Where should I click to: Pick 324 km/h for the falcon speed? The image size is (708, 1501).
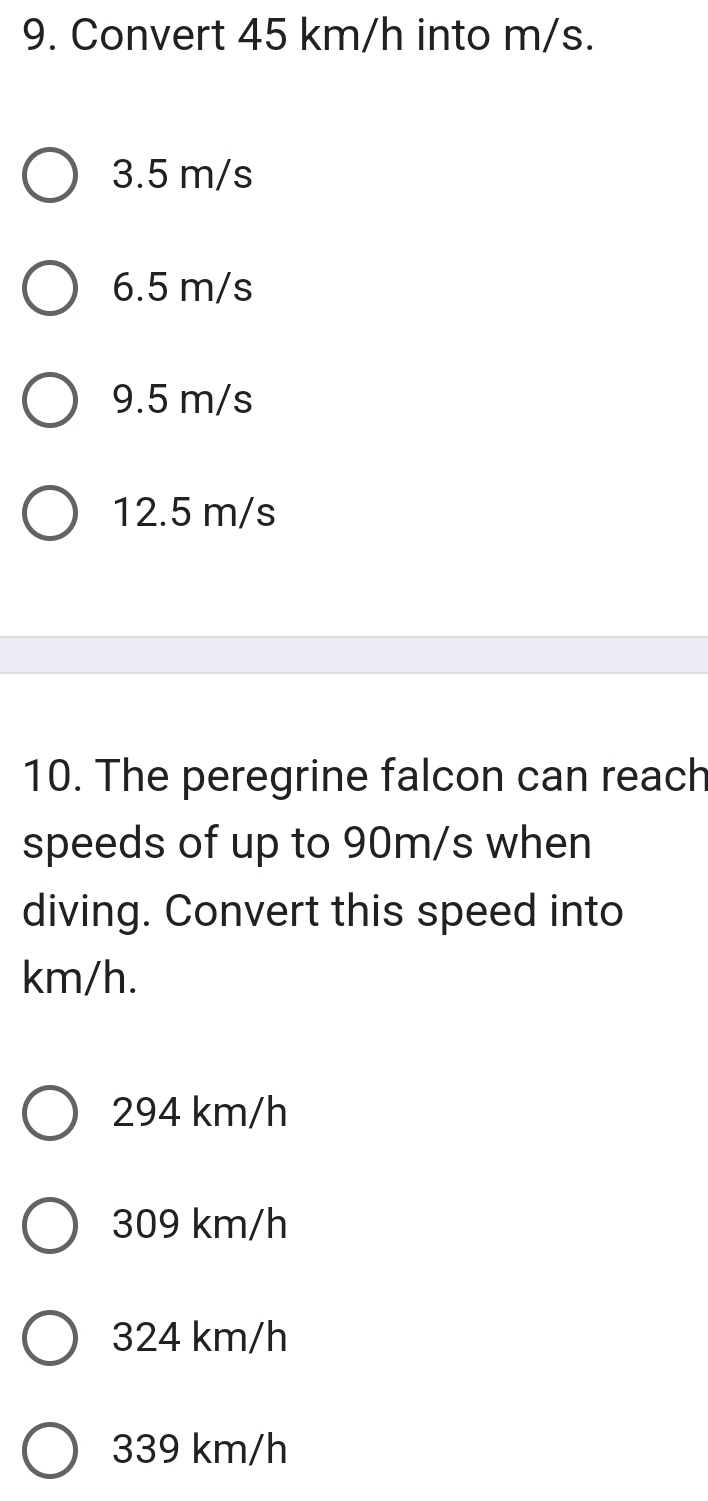pos(49,1338)
